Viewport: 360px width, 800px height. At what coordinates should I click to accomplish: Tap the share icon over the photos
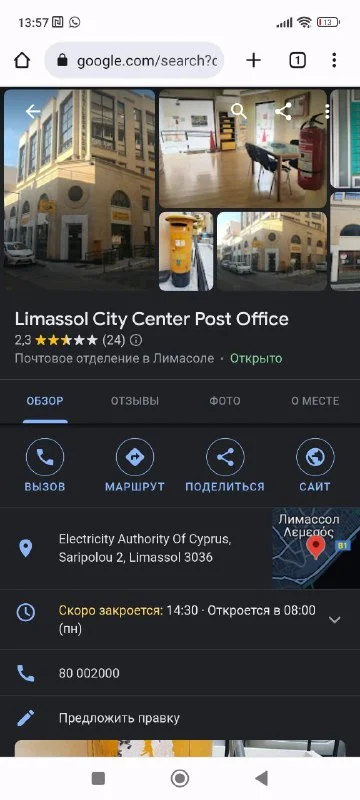point(283,111)
